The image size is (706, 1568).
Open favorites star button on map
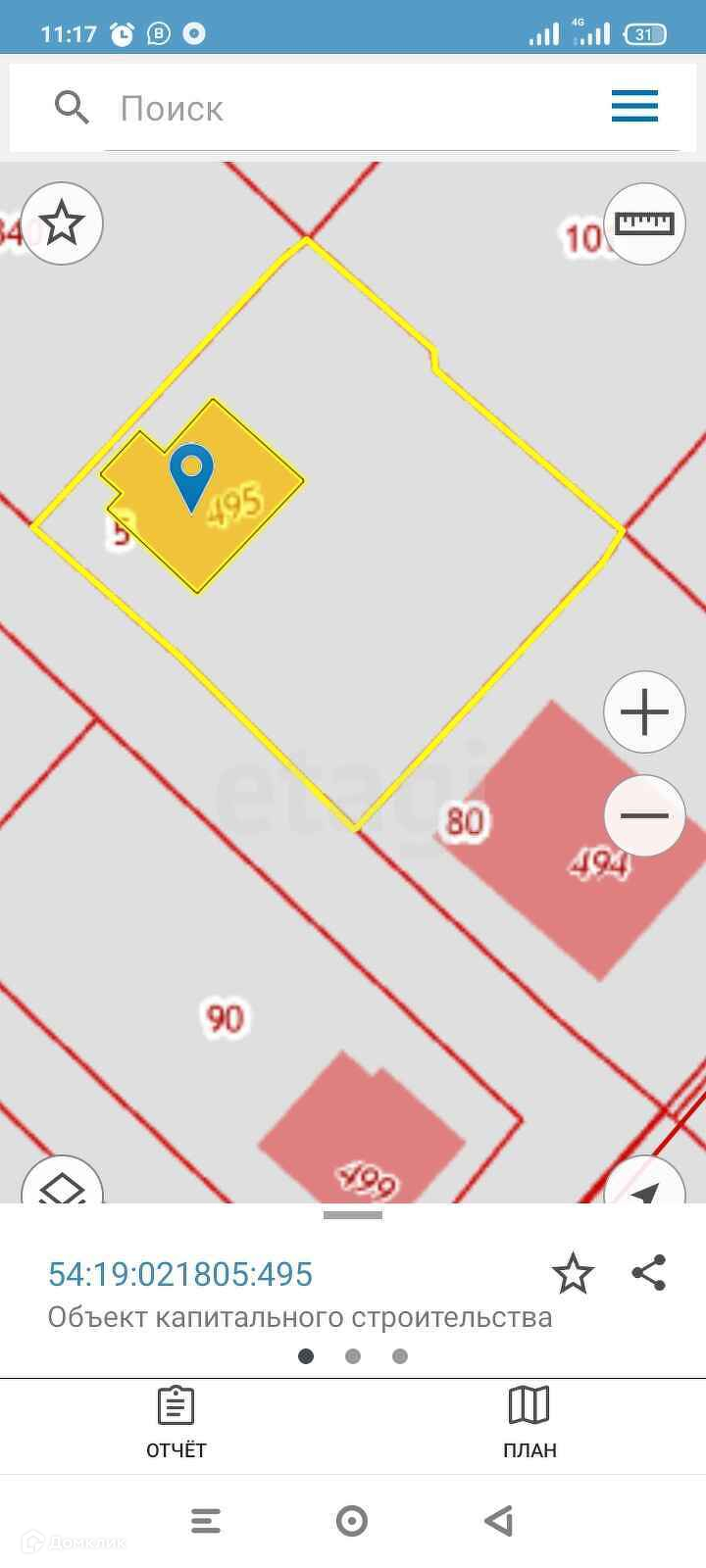click(62, 222)
